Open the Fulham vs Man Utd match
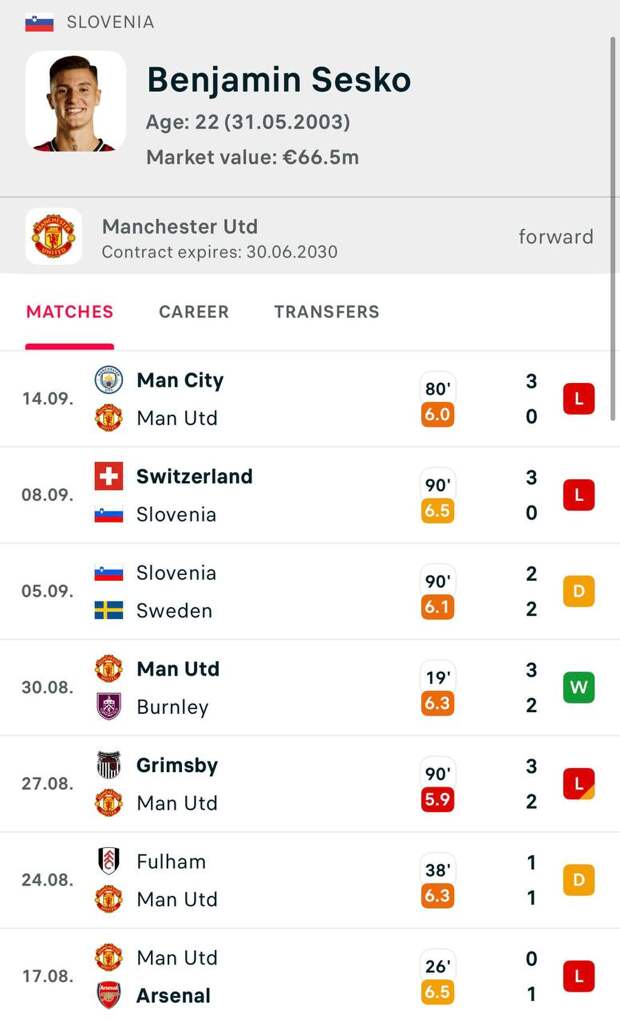620x1021 pixels. (310, 880)
